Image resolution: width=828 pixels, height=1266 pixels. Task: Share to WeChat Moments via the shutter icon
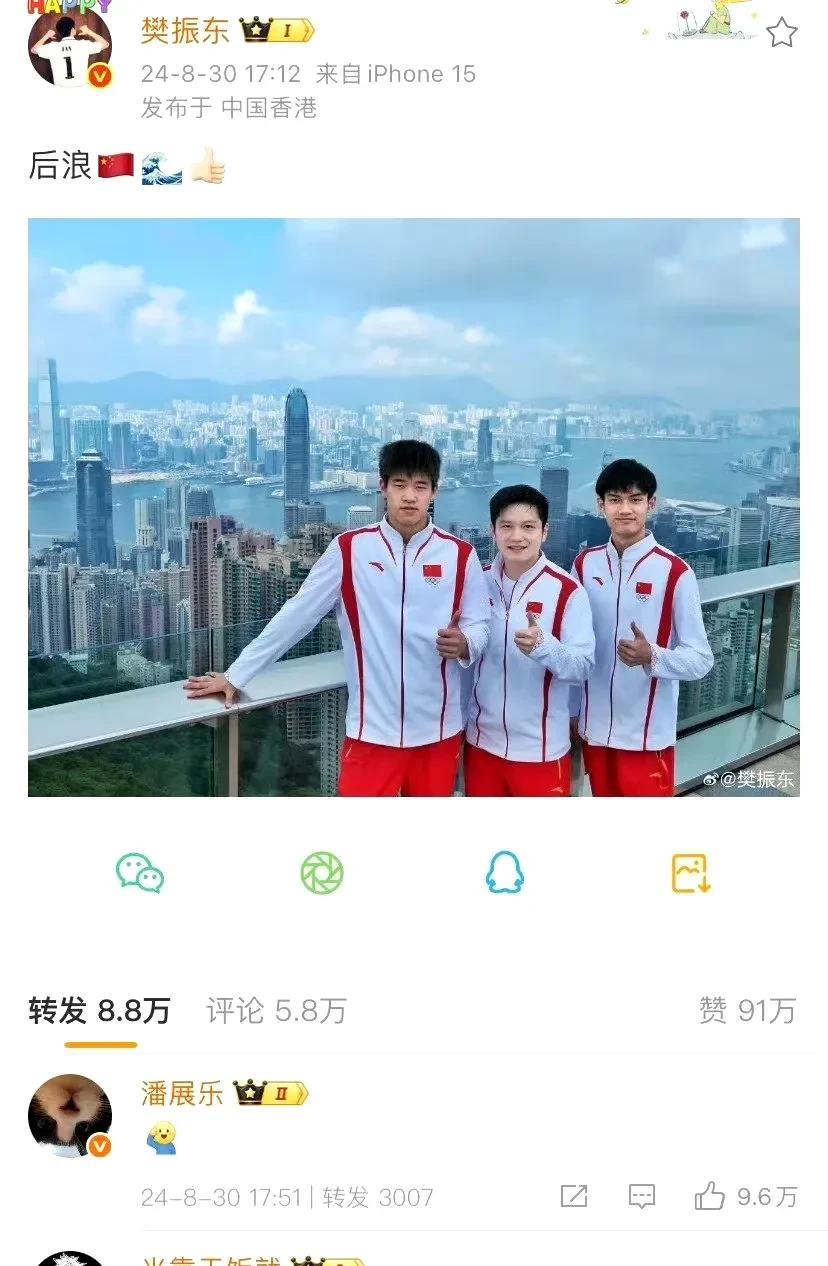pyautogui.click(x=322, y=873)
